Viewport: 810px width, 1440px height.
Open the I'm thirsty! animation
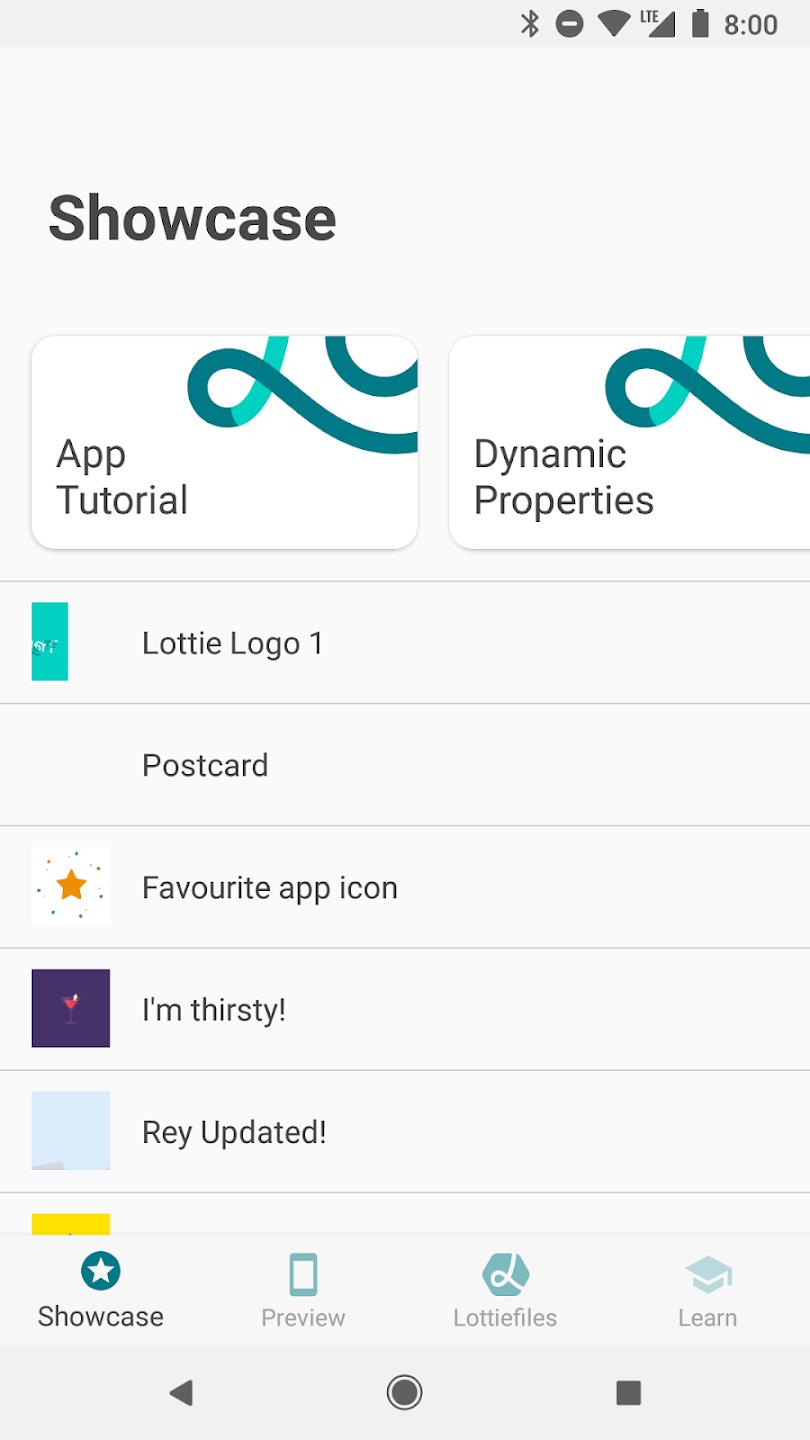tap(405, 1009)
